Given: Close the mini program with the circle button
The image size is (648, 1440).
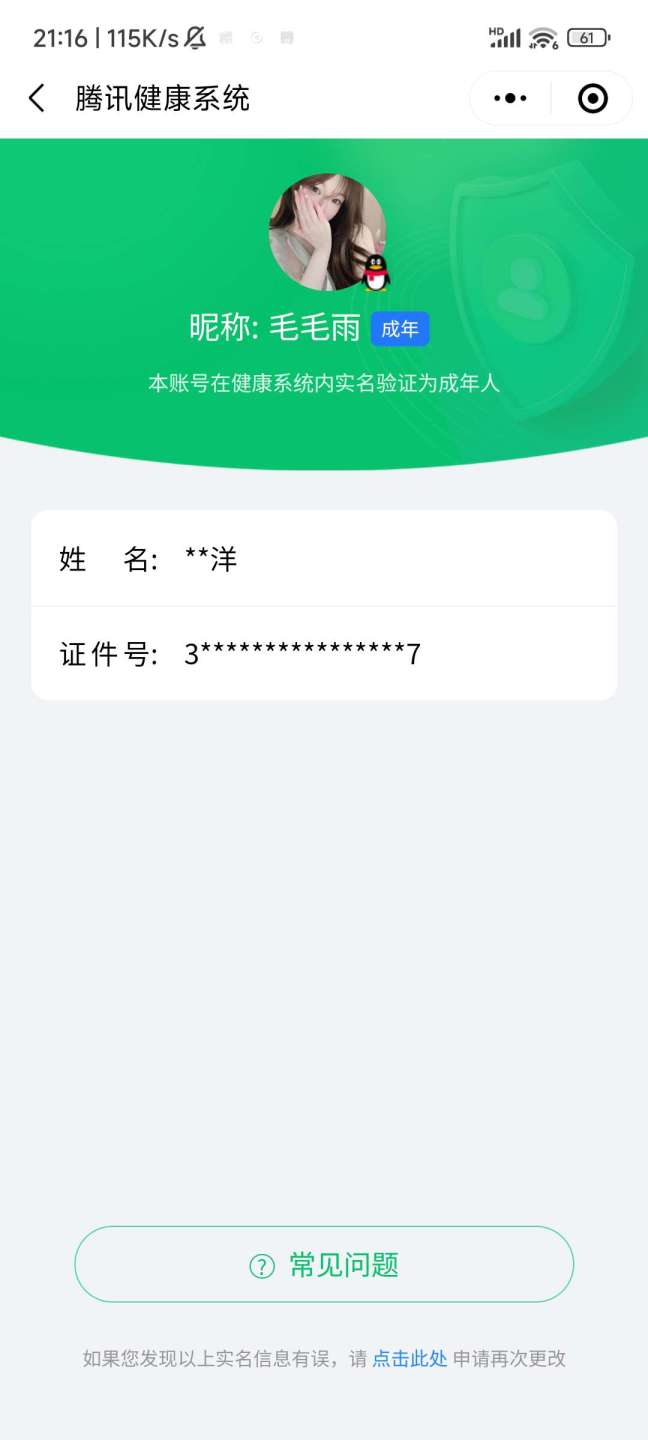Looking at the screenshot, I should (x=592, y=98).
